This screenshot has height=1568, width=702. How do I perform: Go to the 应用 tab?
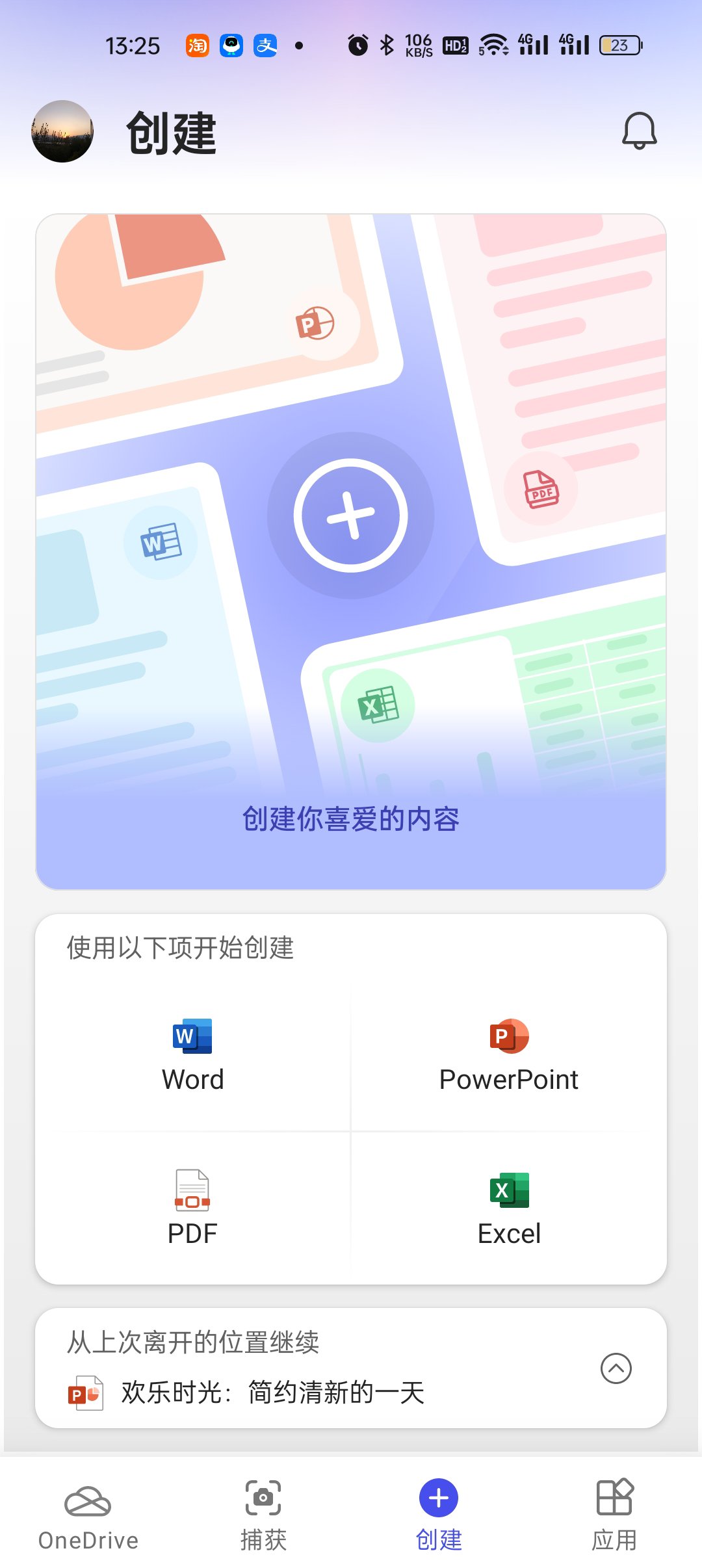click(x=614, y=1512)
